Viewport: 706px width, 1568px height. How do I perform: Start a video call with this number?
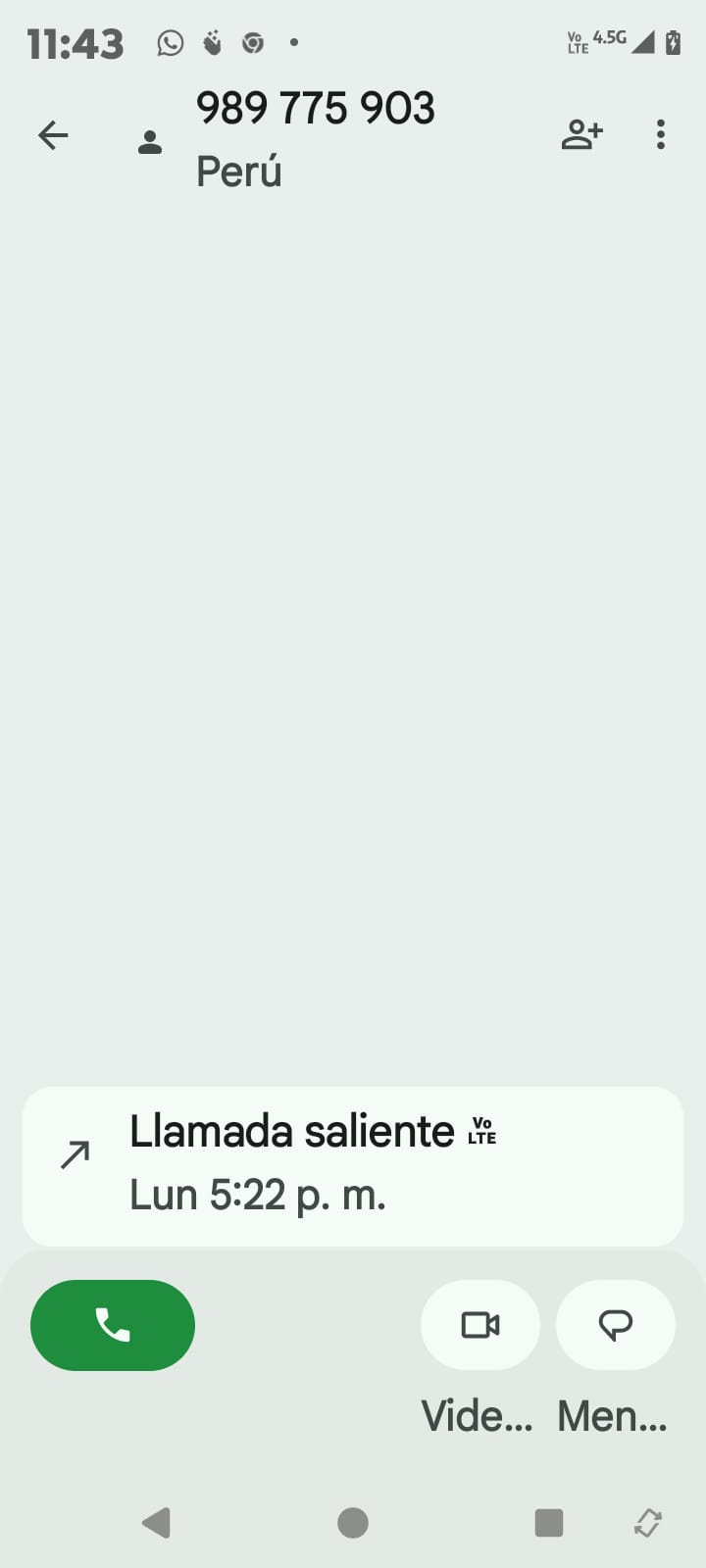(480, 1325)
